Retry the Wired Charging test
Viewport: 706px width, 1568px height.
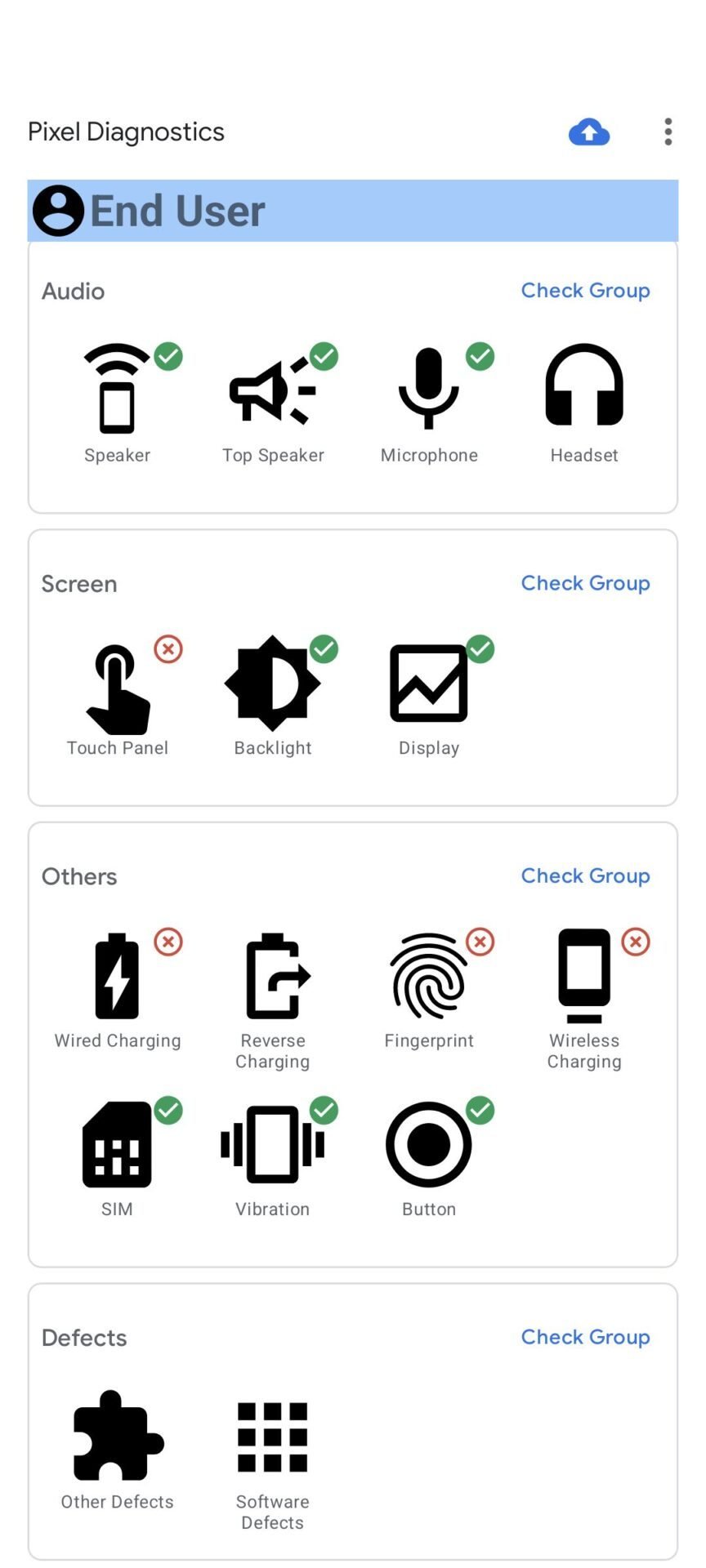coord(117,990)
